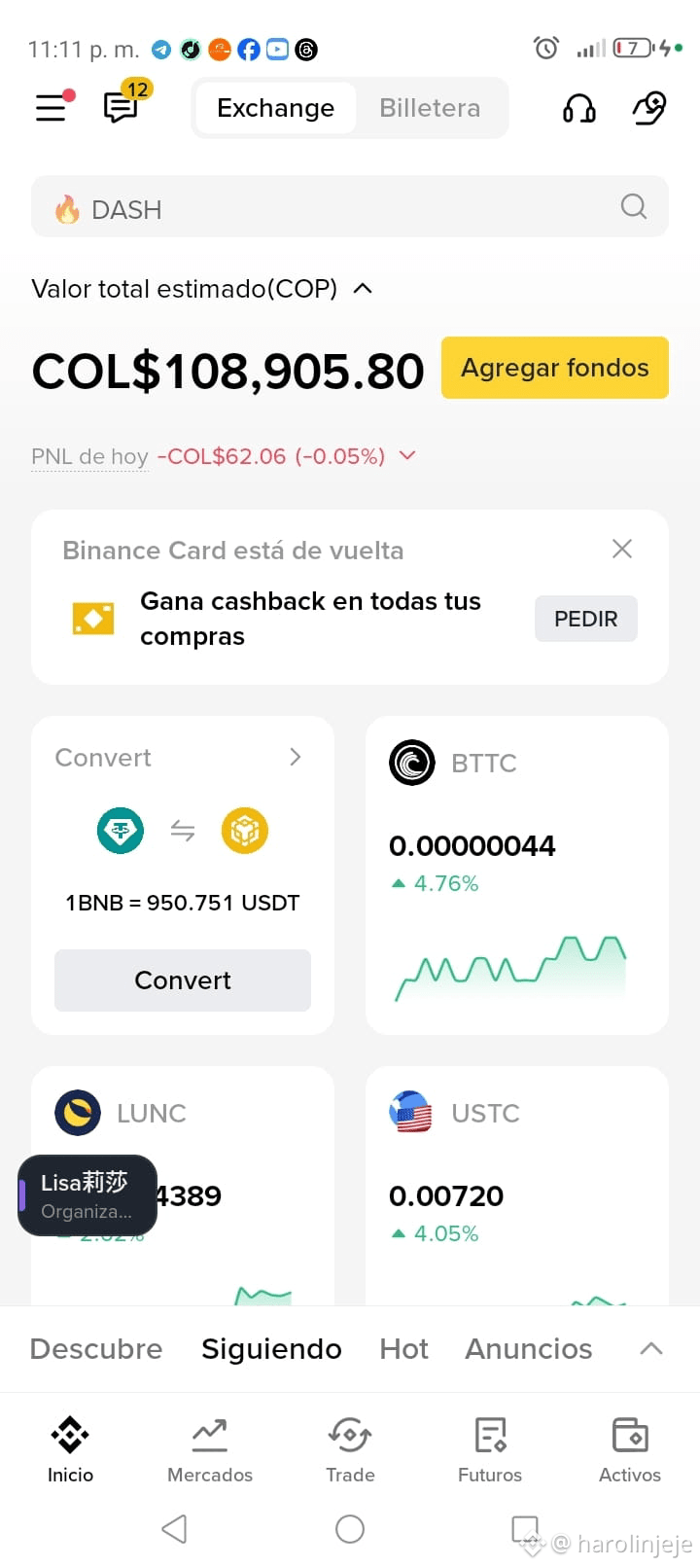
Task: Tap PEDIR to order Binance Card
Action: pos(586,619)
